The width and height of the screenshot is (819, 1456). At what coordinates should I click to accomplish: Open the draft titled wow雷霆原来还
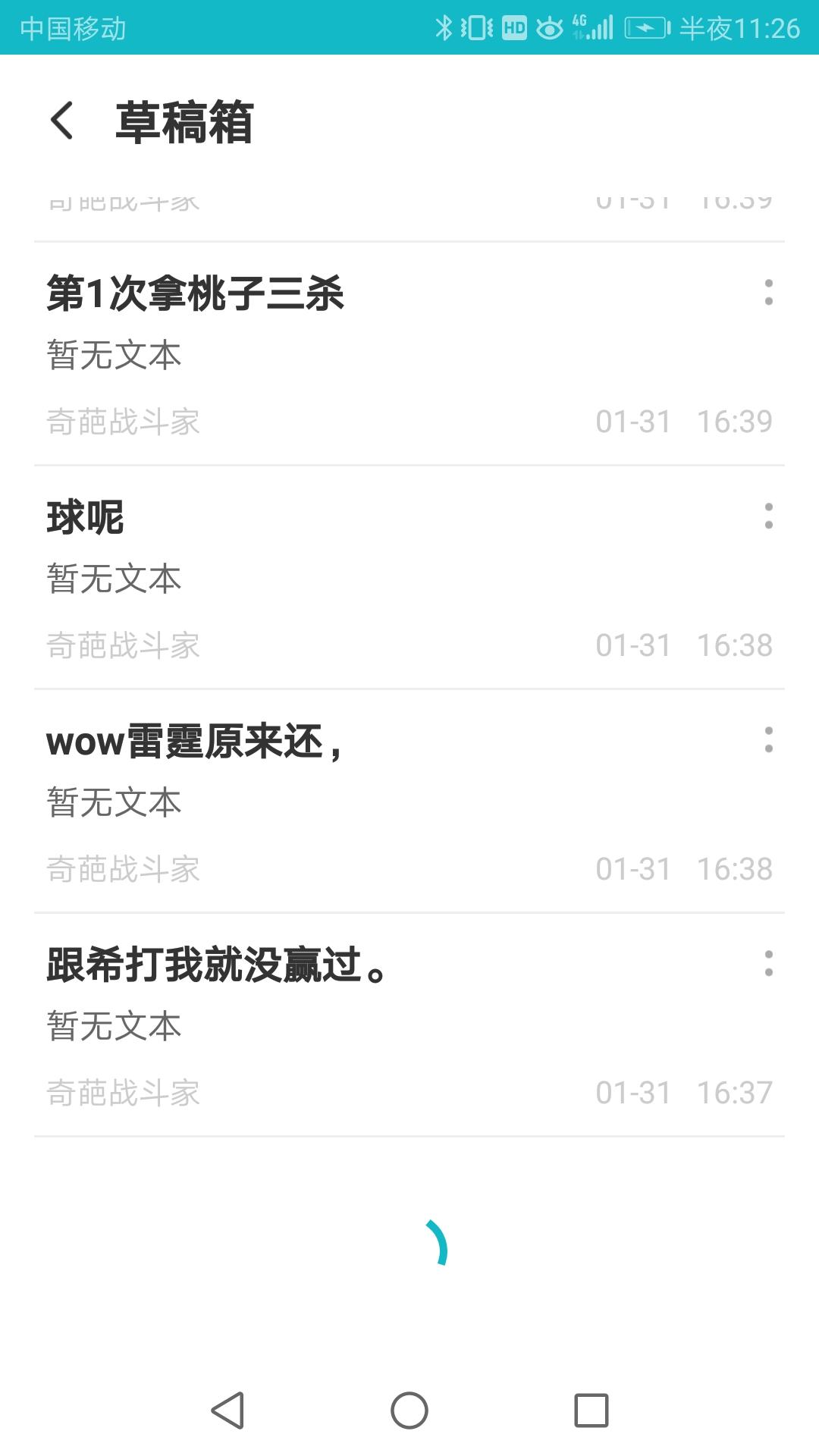point(409,801)
